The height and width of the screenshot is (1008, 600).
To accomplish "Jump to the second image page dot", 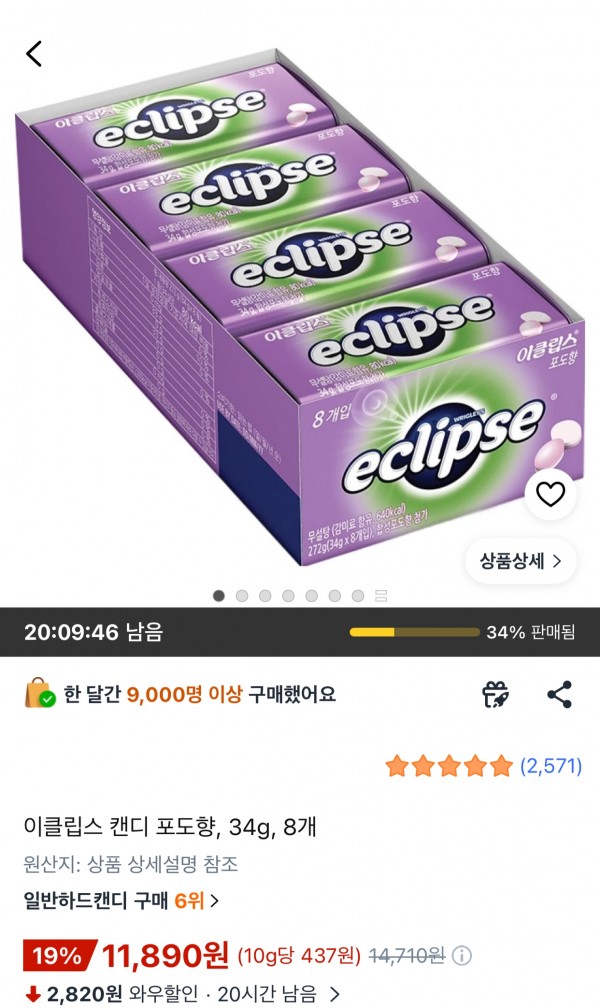I will (242, 596).
